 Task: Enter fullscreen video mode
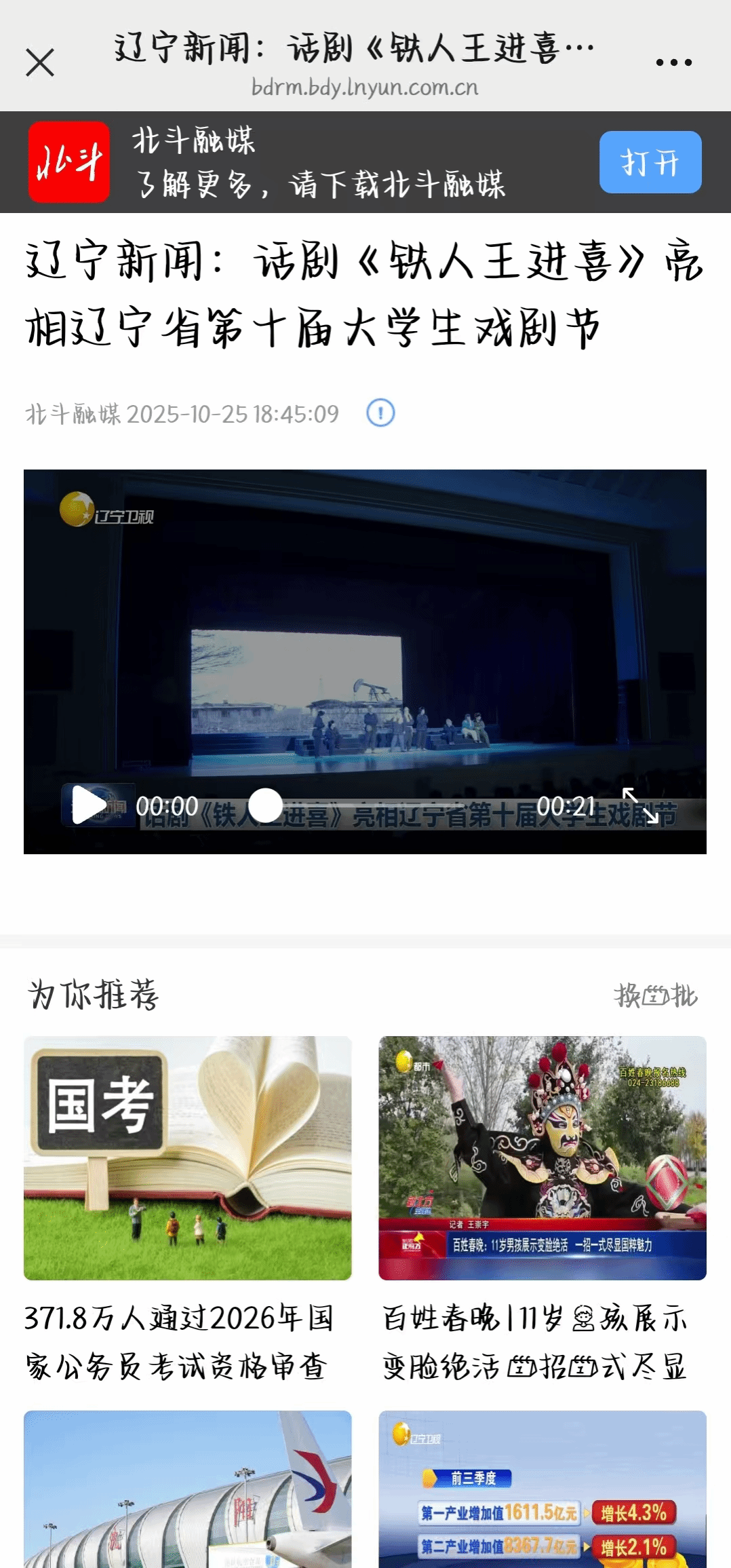640,805
